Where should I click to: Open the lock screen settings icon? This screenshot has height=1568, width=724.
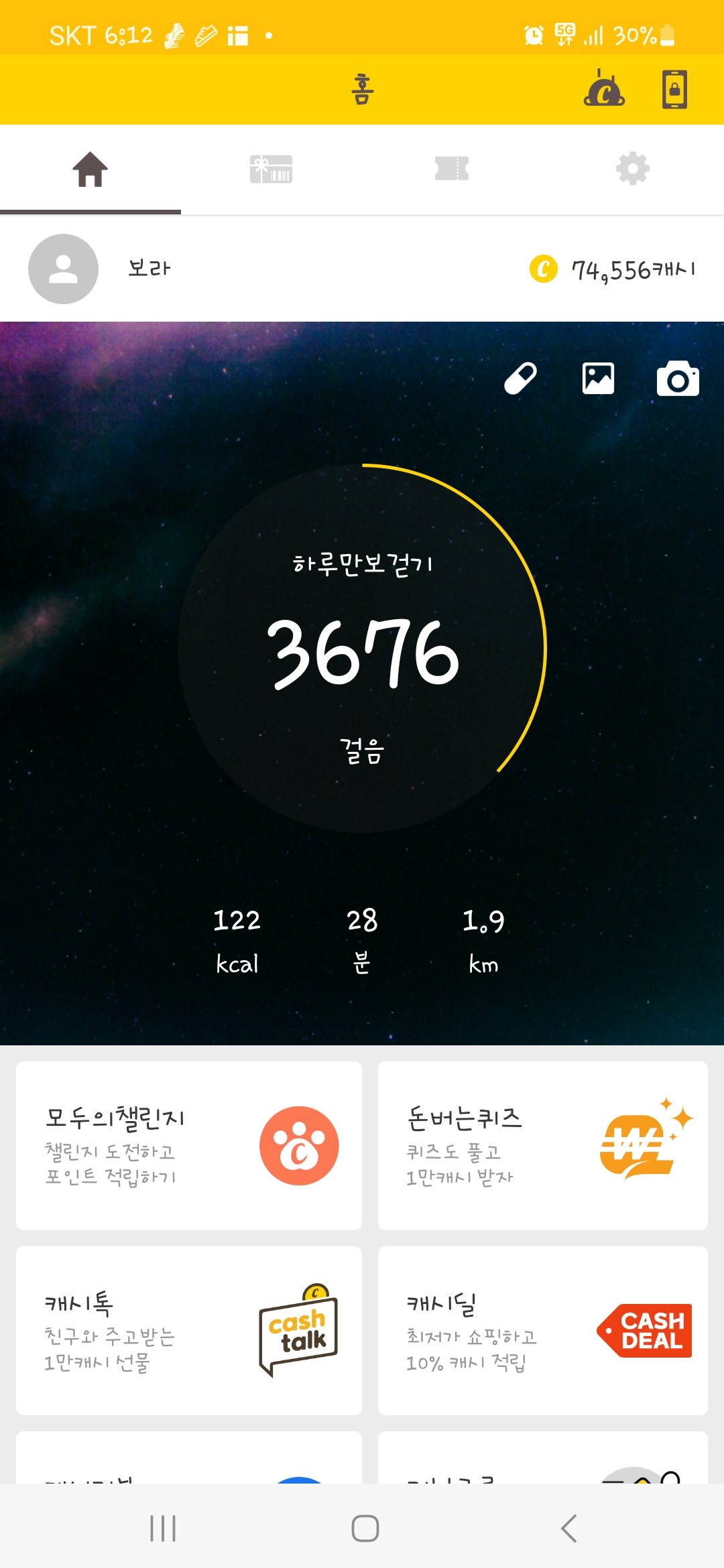pos(674,90)
